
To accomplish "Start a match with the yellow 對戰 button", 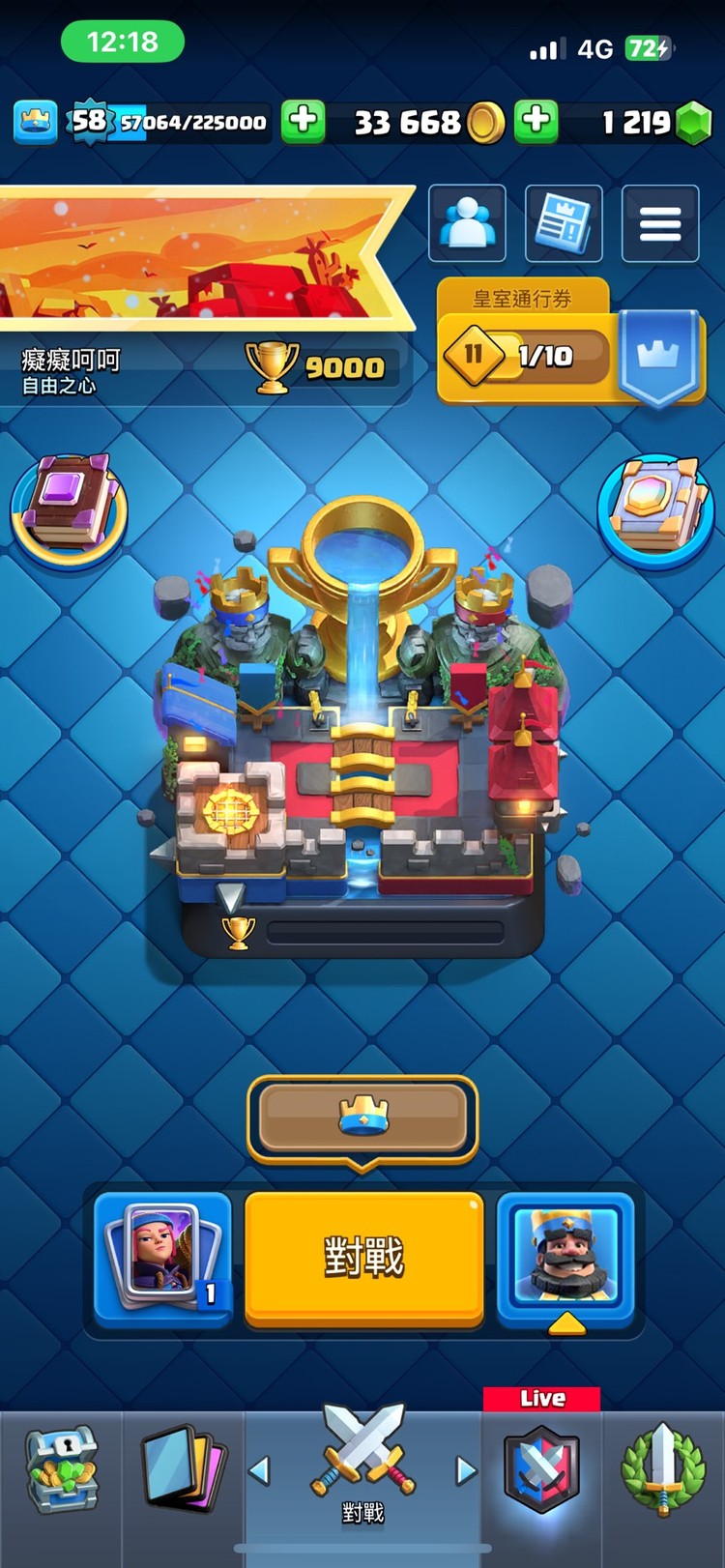I will 363,1257.
